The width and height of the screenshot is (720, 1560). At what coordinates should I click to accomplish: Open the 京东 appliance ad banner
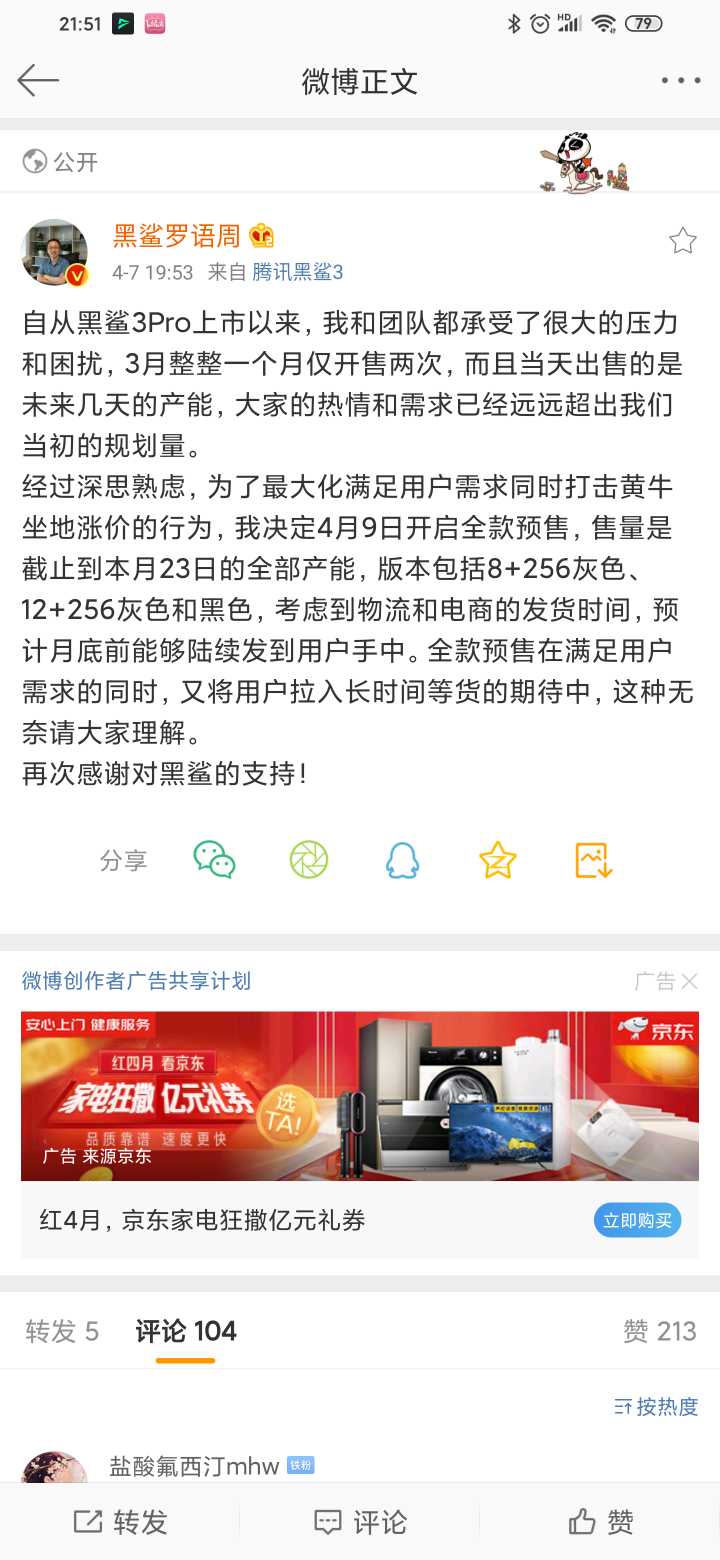pyautogui.click(x=360, y=1096)
